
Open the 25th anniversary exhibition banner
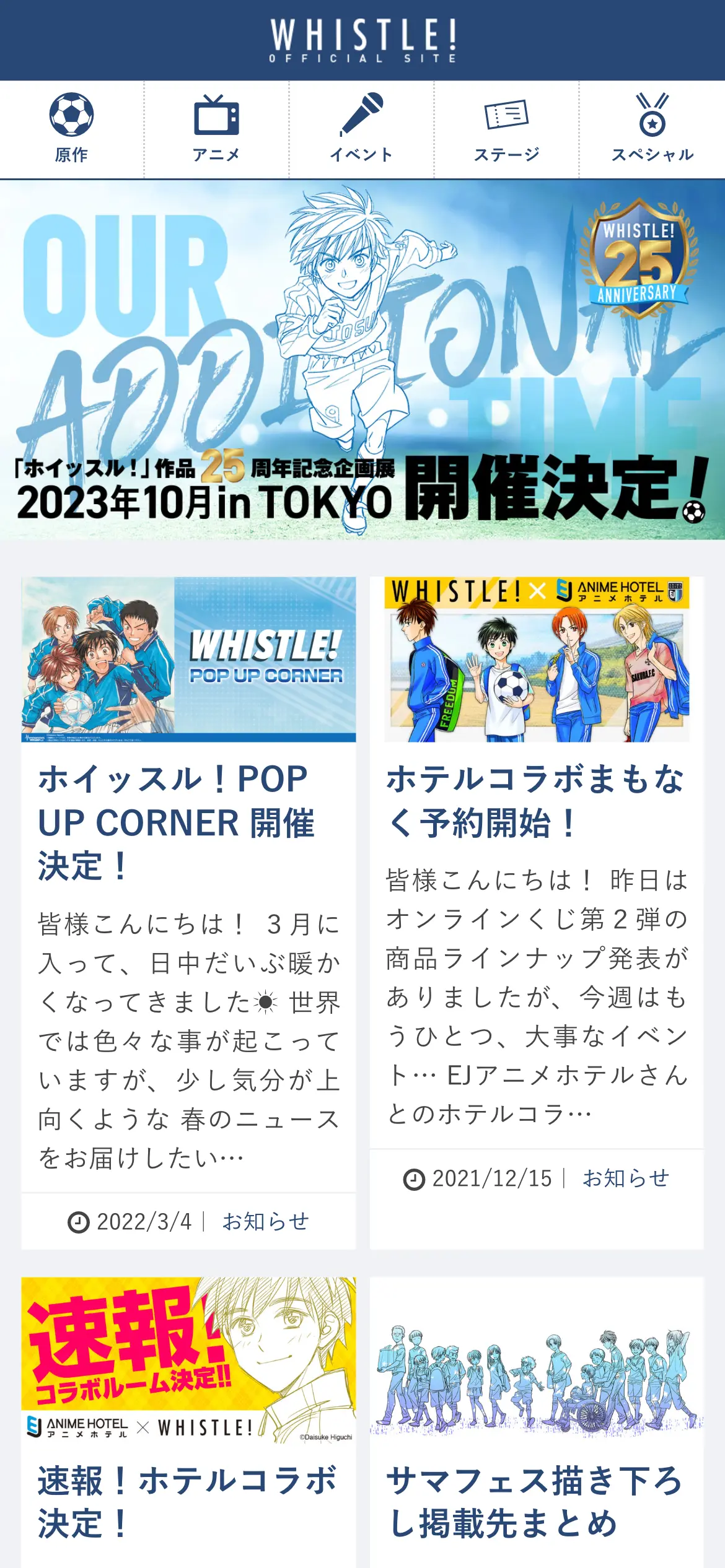pyautogui.click(x=362, y=359)
